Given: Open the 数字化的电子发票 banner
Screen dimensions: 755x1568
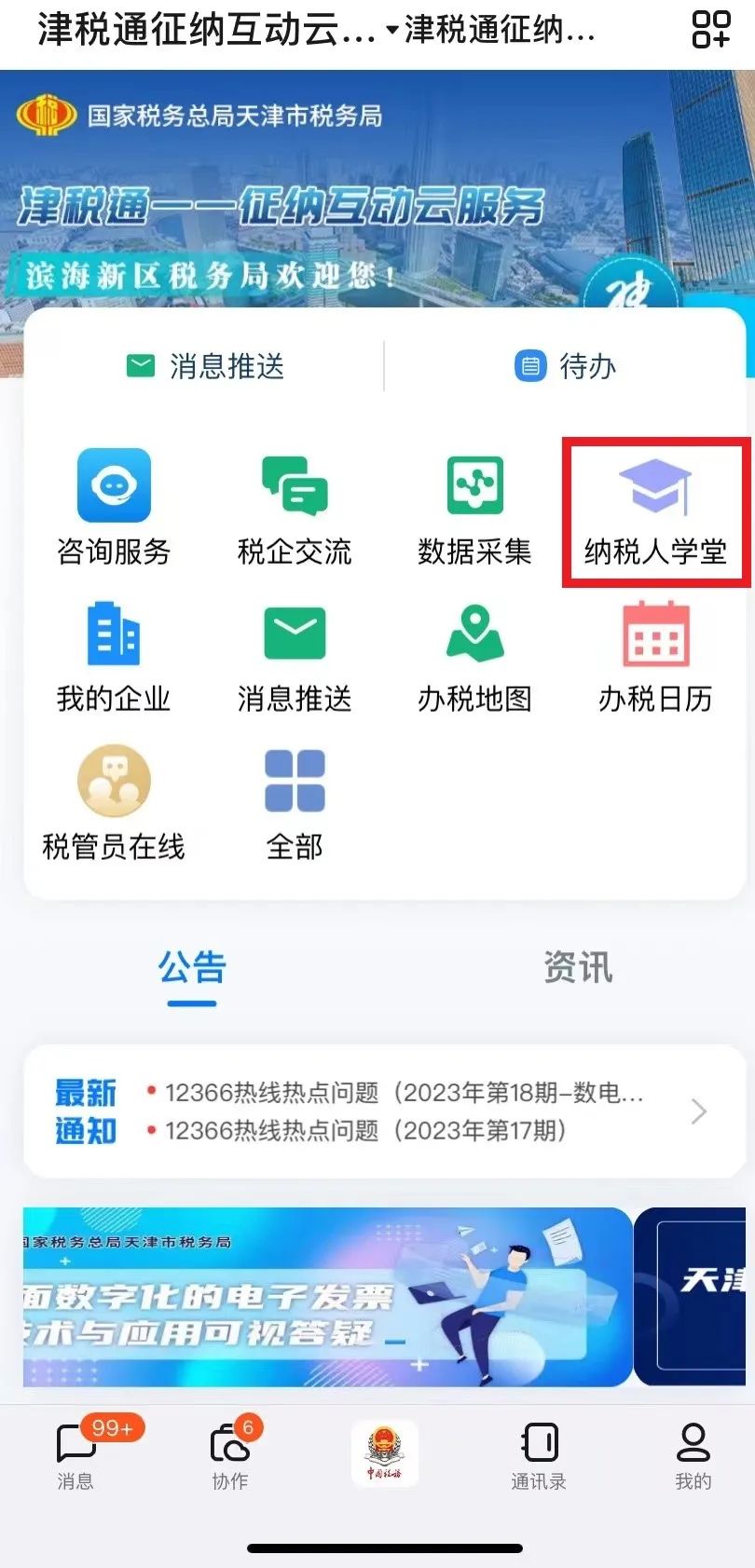Looking at the screenshot, I should [x=327, y=1297].
